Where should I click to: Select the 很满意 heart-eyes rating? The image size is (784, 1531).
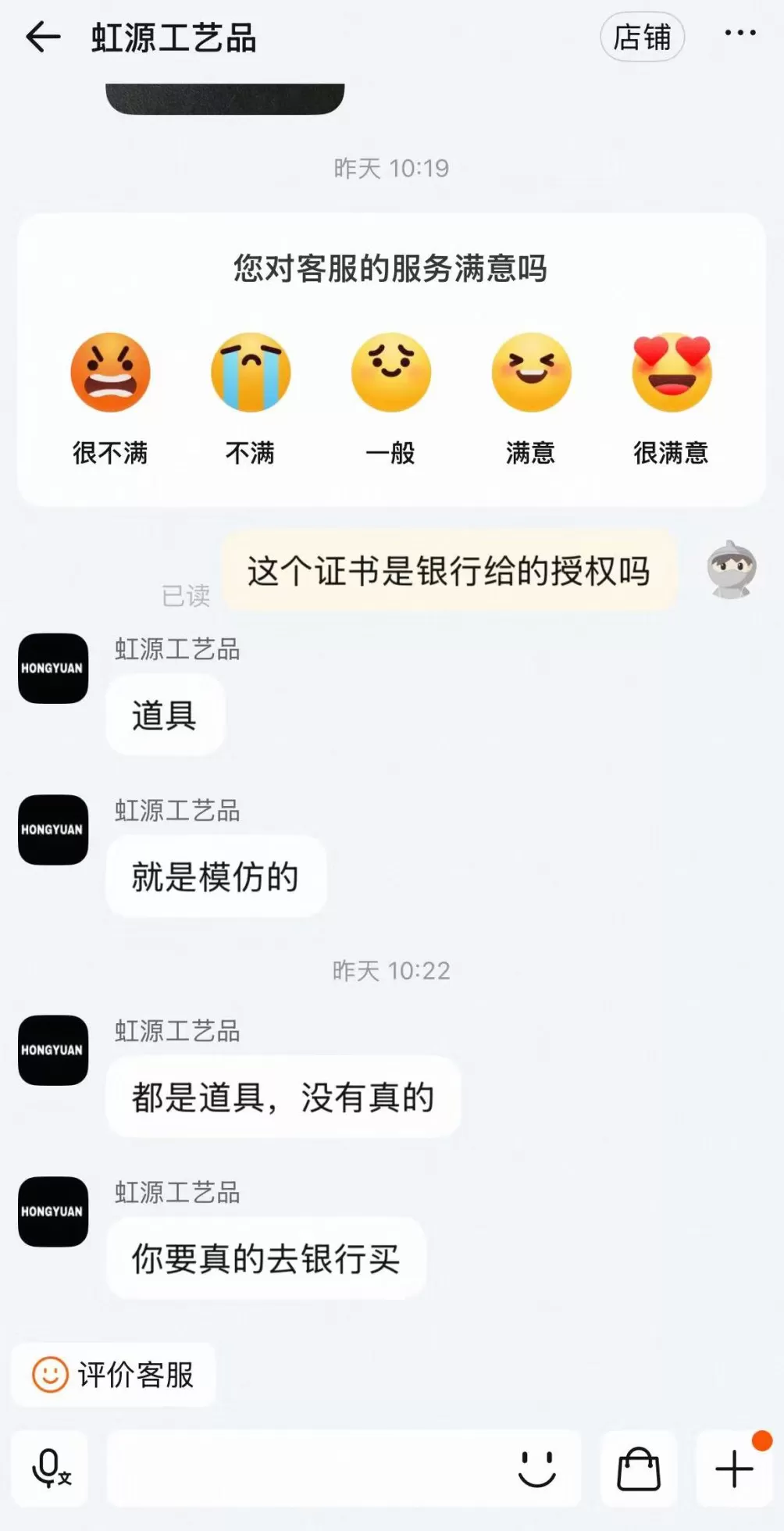(x=670, y=373)
